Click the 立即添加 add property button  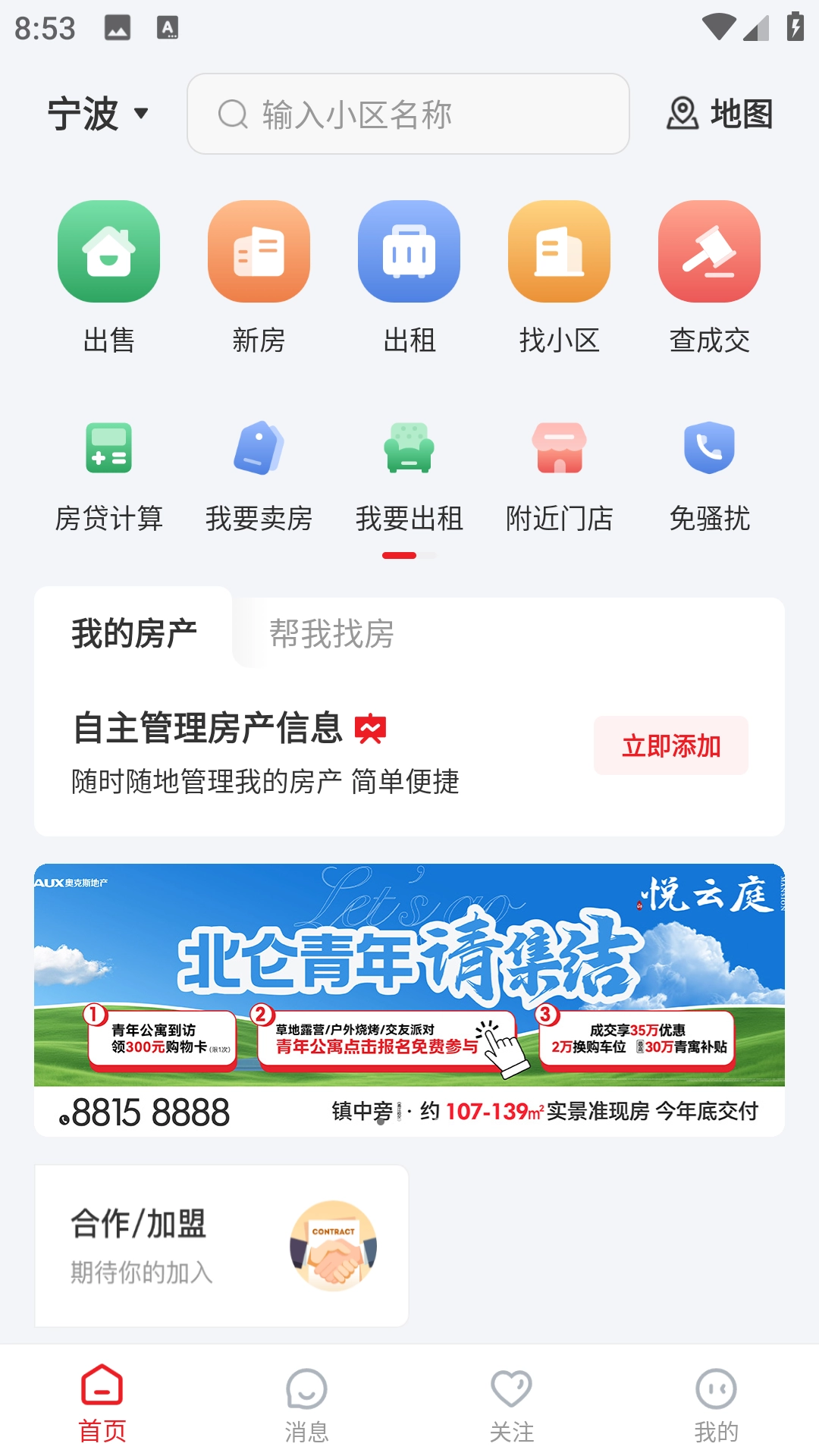670,747
